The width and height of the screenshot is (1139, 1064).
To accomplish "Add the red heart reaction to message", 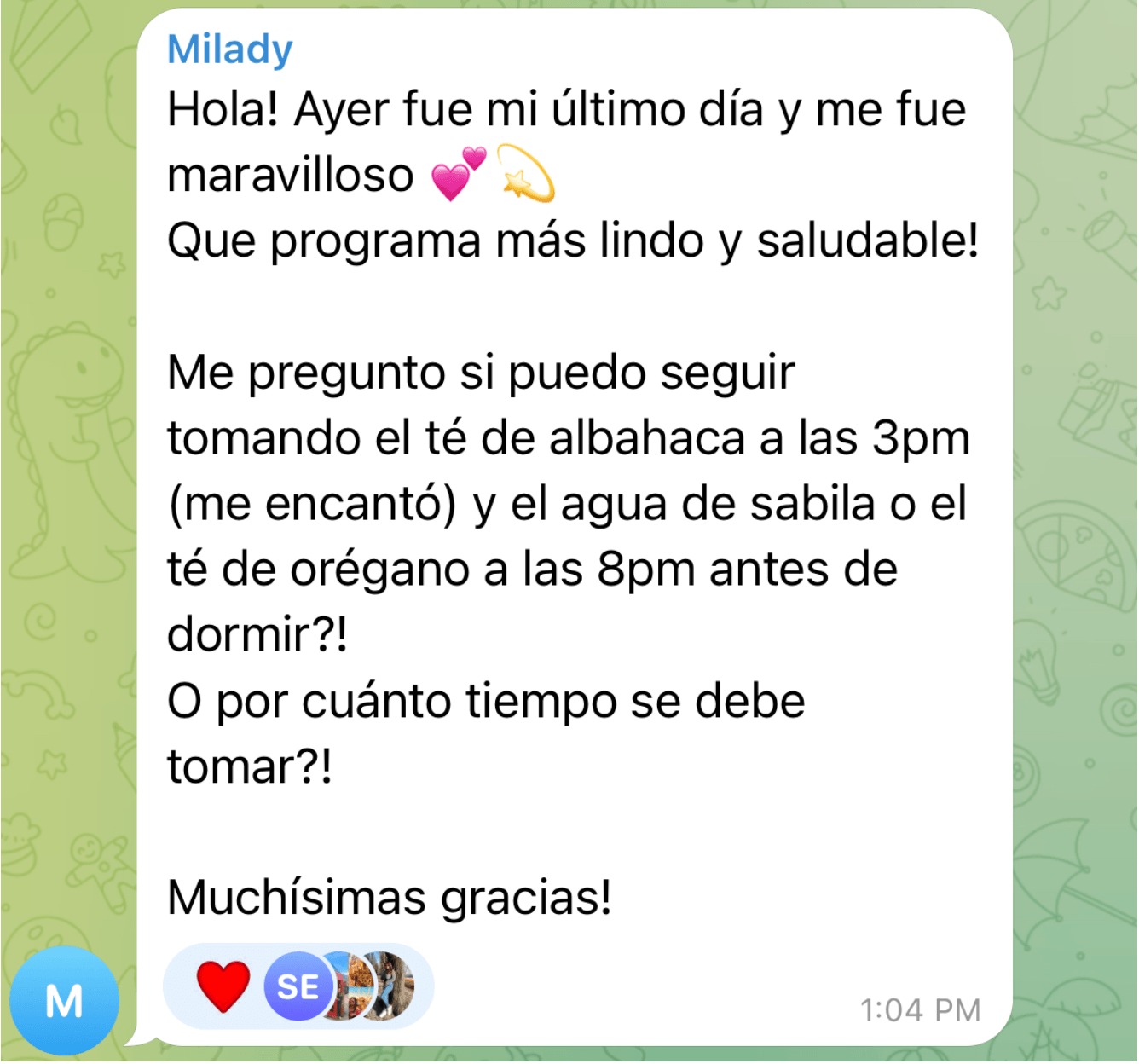I will [x=223, y=986].
